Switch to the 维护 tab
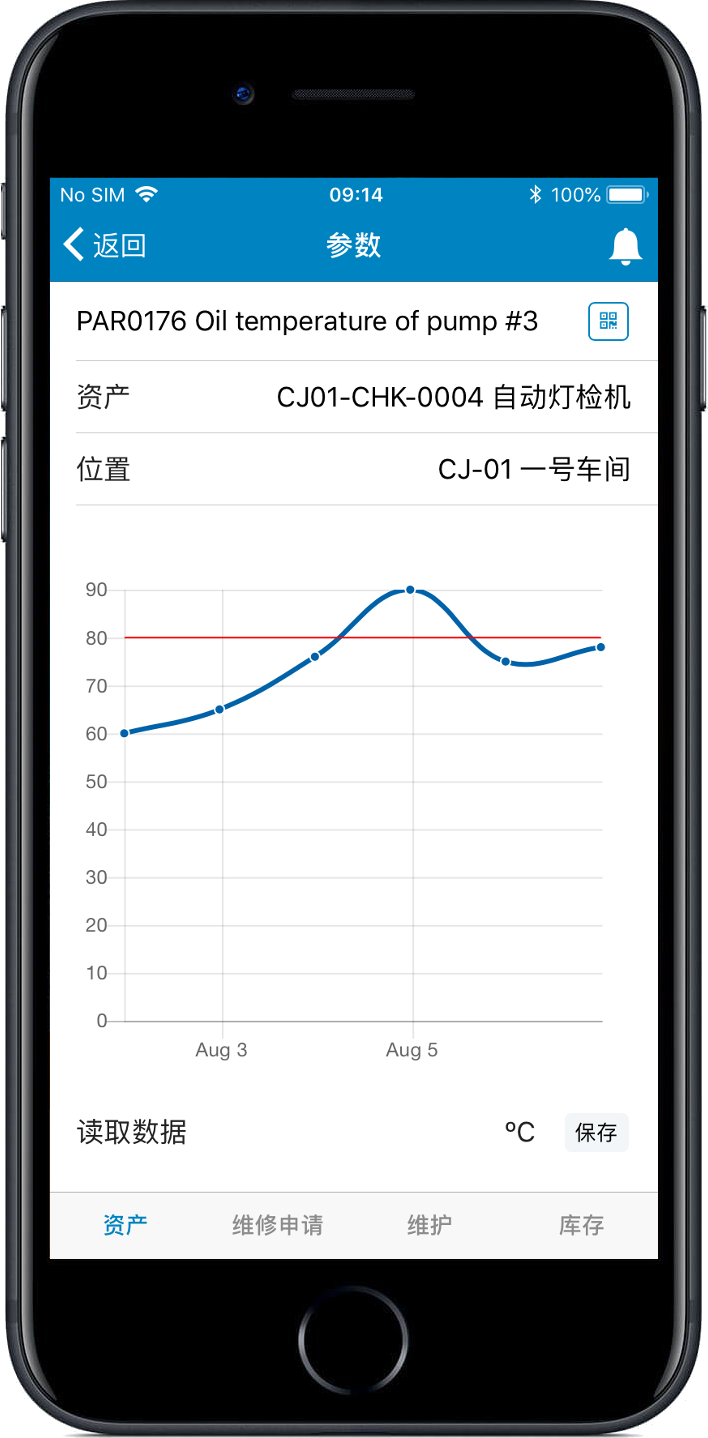708x1438 pixels. (430, 1225)
